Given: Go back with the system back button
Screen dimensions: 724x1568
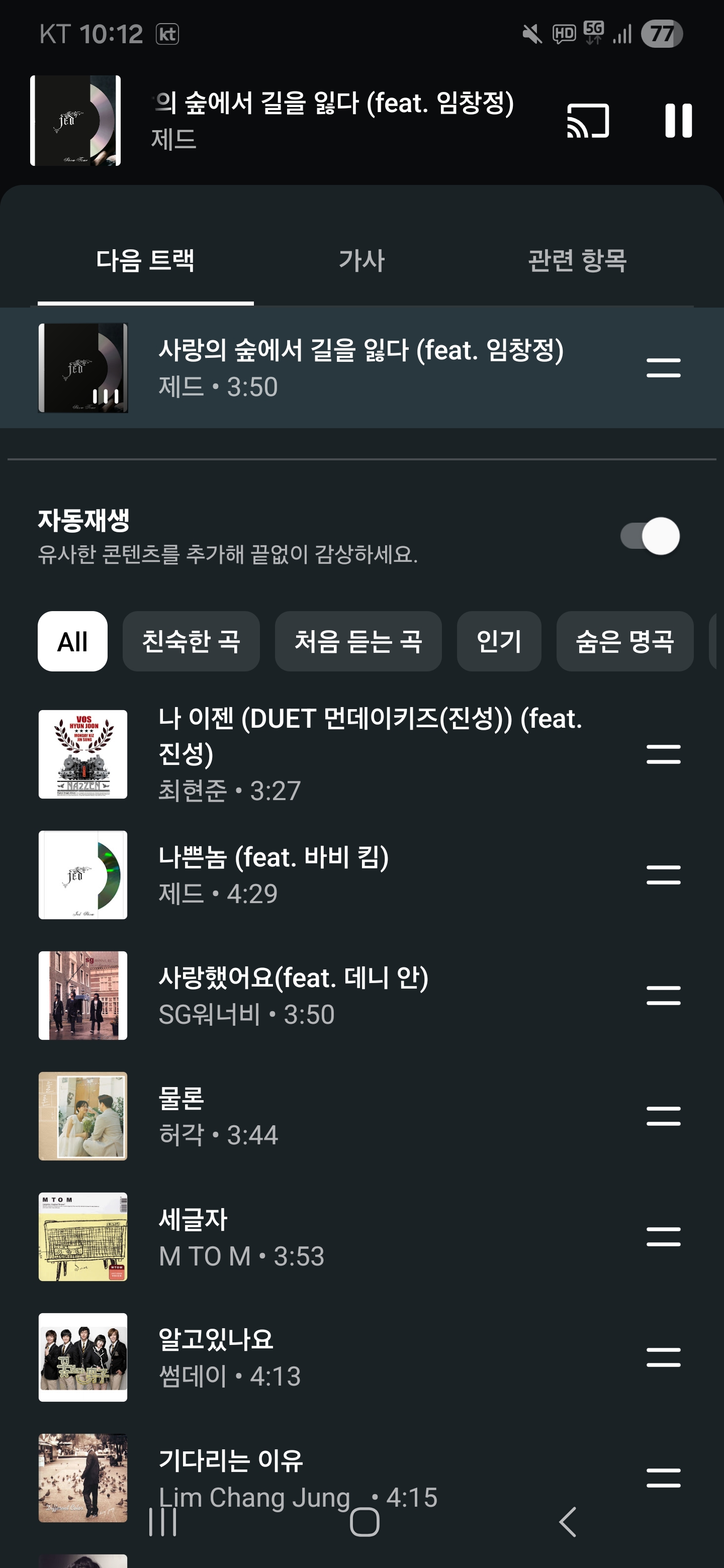Looking at the screenshot, I should [568, 1522].
